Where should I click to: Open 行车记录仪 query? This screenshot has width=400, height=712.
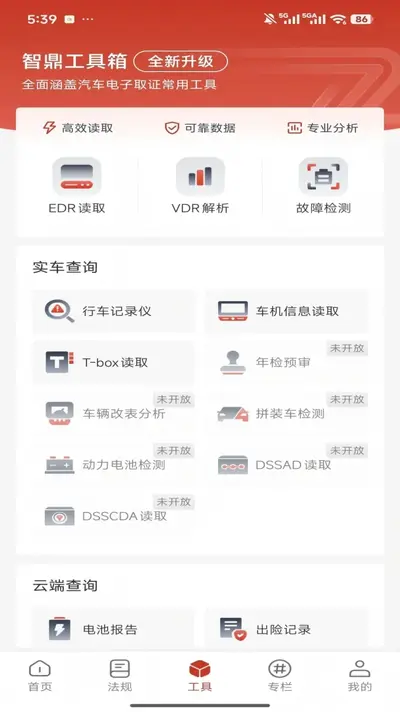114,312
